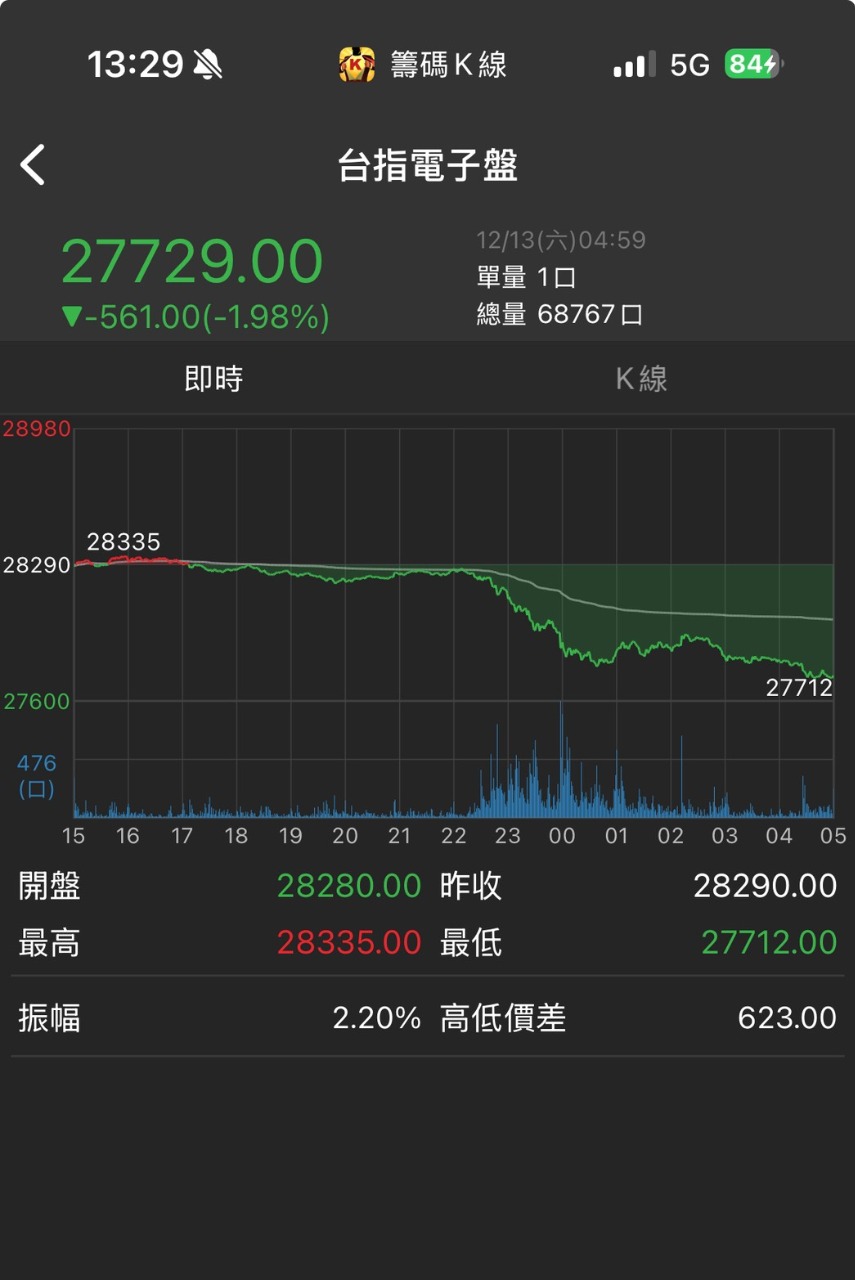Select the 即時 tab

(214, 380)
